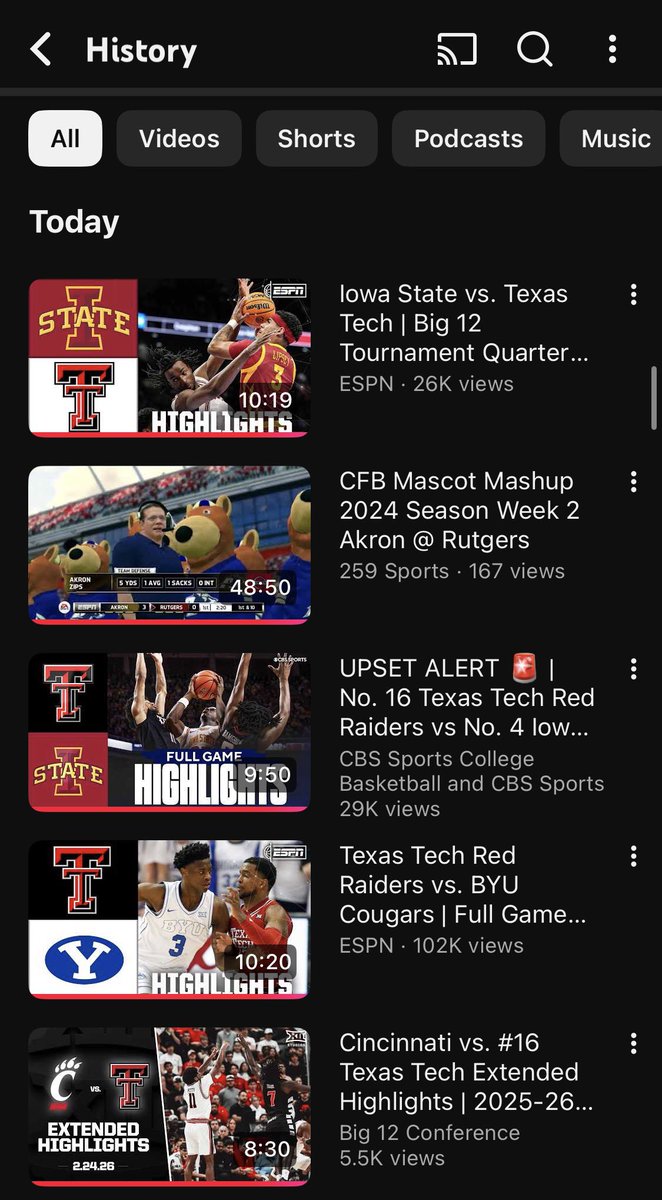Open options for the UPSET ALERT video

tap(633, 669)
